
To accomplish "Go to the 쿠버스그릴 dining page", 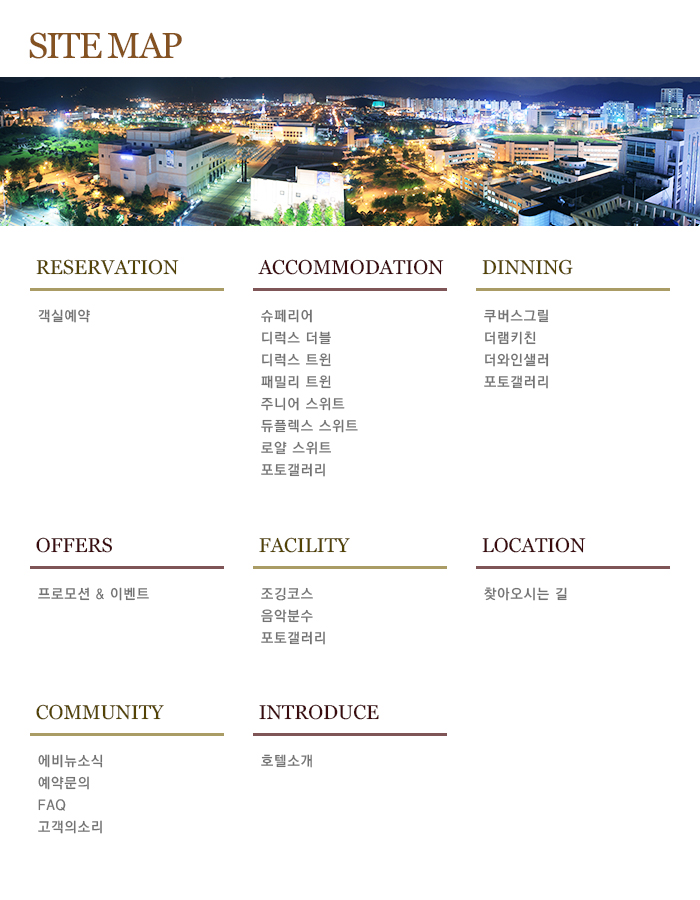I will 516,315.
